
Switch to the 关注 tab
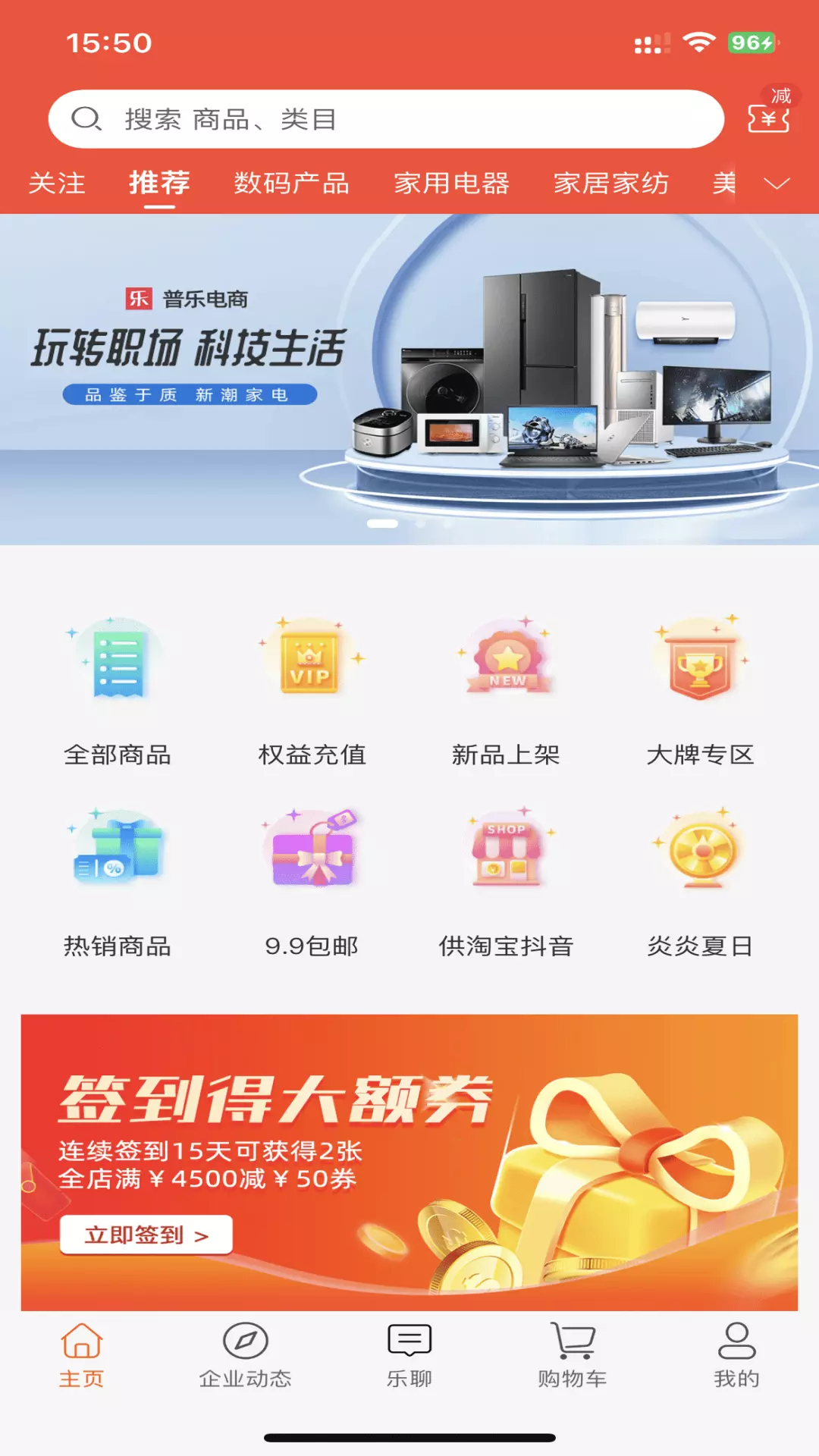pyautogui.click(x=57, y=183)
